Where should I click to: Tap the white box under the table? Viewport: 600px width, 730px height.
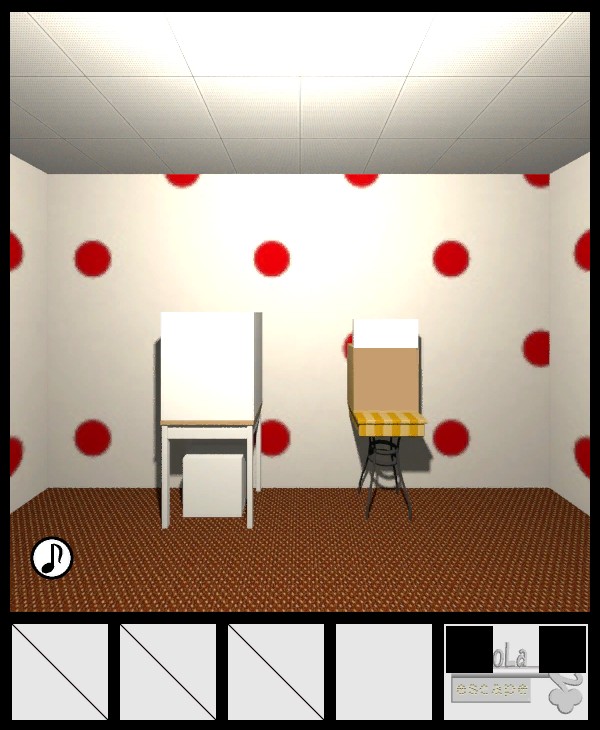213,486
